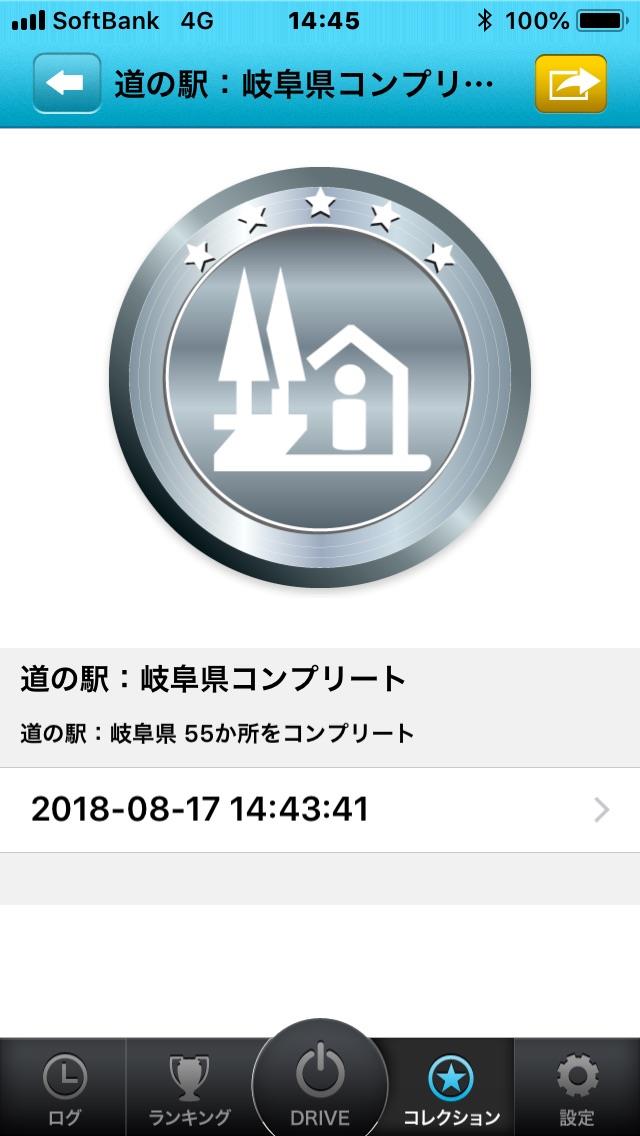This screenshot has height=1136, width=640.
Task: Open the 2018-08-17 14:43:41 record
Action: [x=320, y=809]
